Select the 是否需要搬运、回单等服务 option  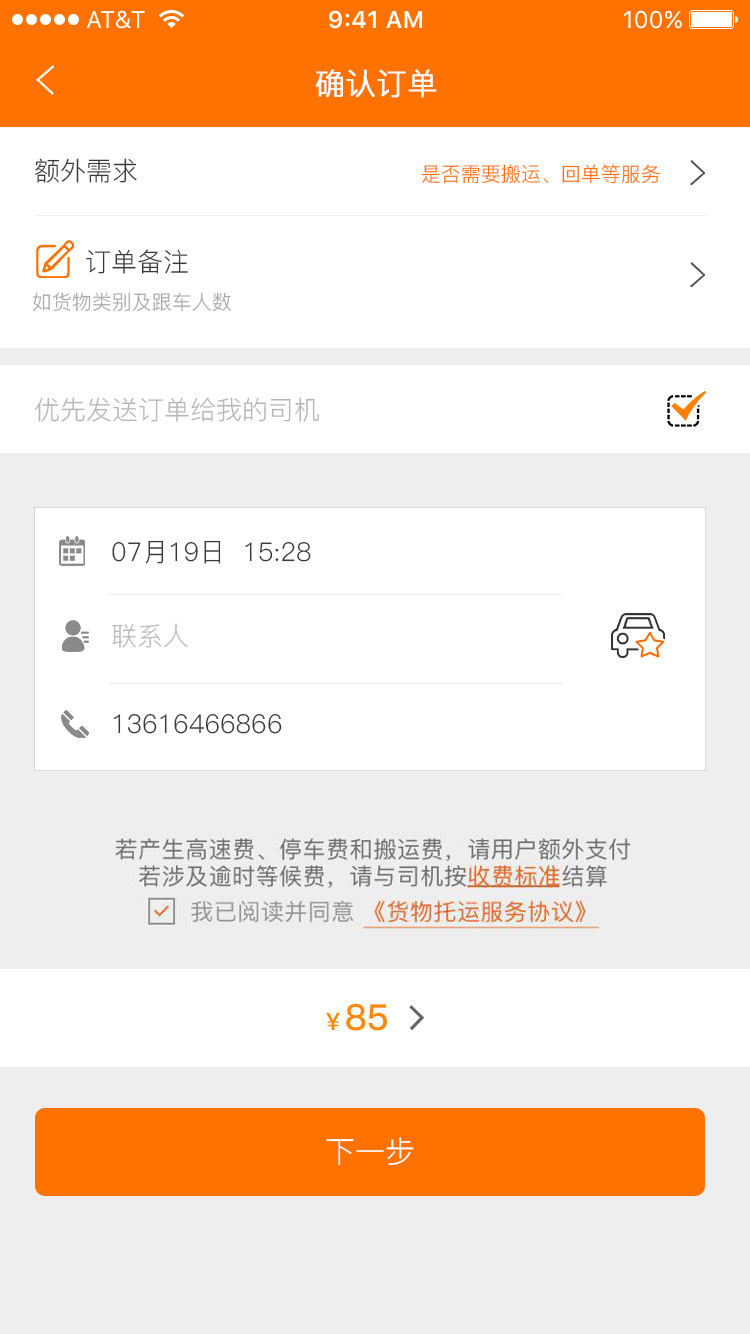[541, 172]
